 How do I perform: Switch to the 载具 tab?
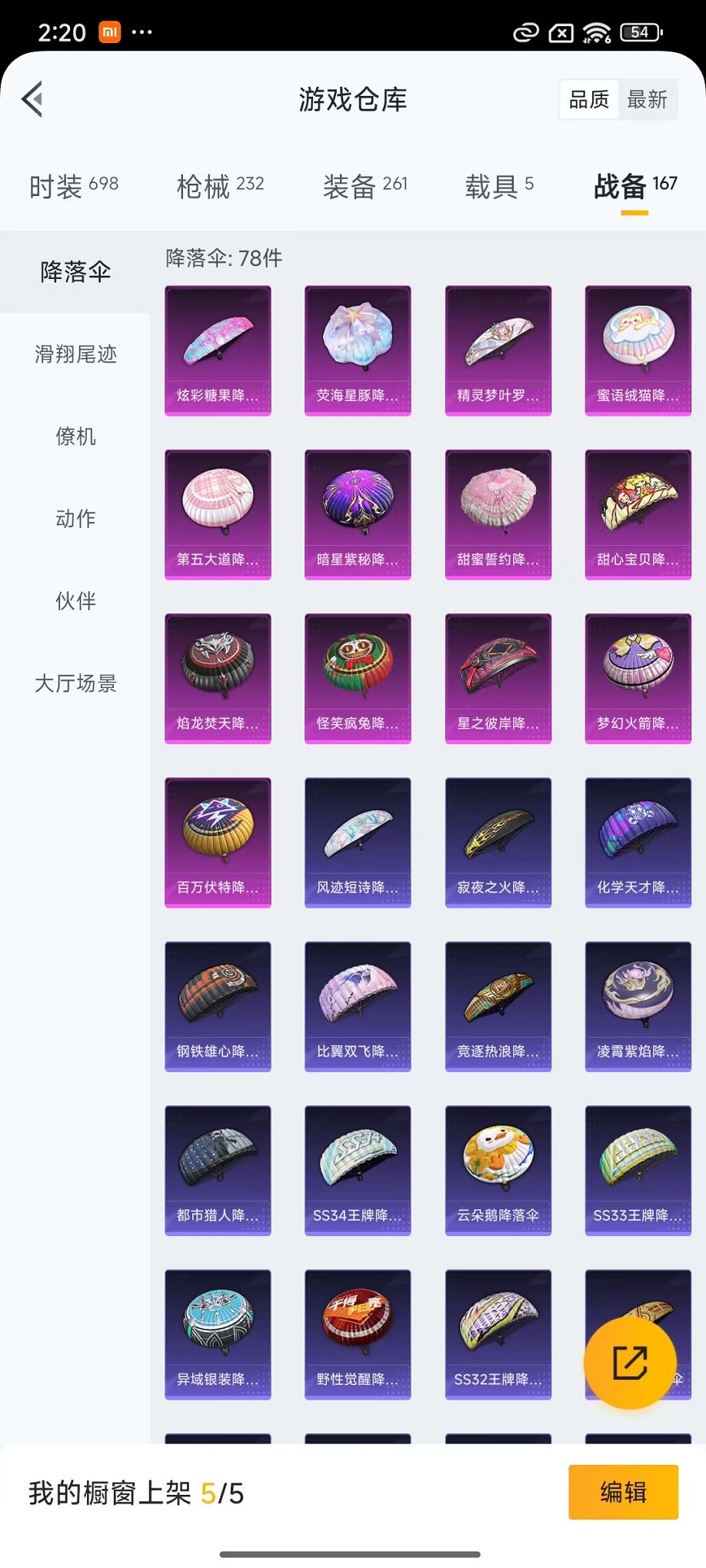[x=498, y=185]
